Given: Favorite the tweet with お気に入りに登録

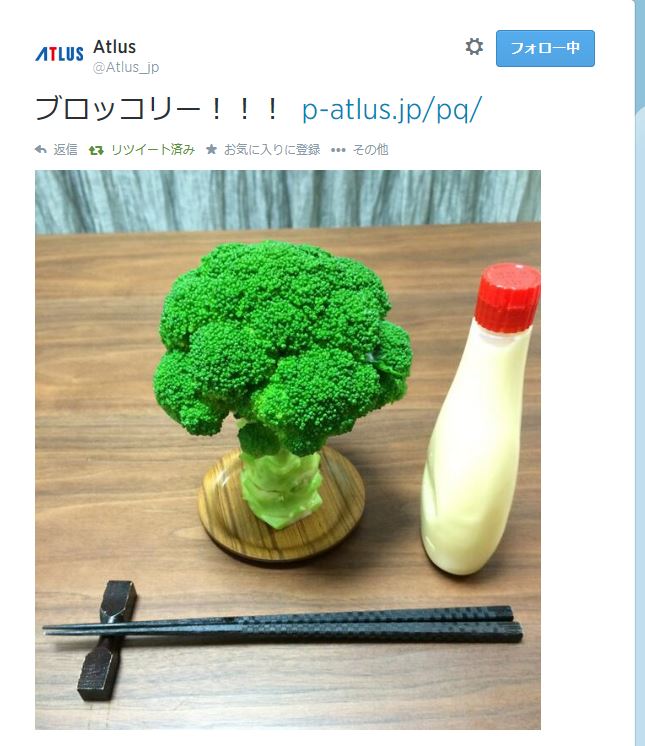Looking at the screenshot, I should 262,150.
